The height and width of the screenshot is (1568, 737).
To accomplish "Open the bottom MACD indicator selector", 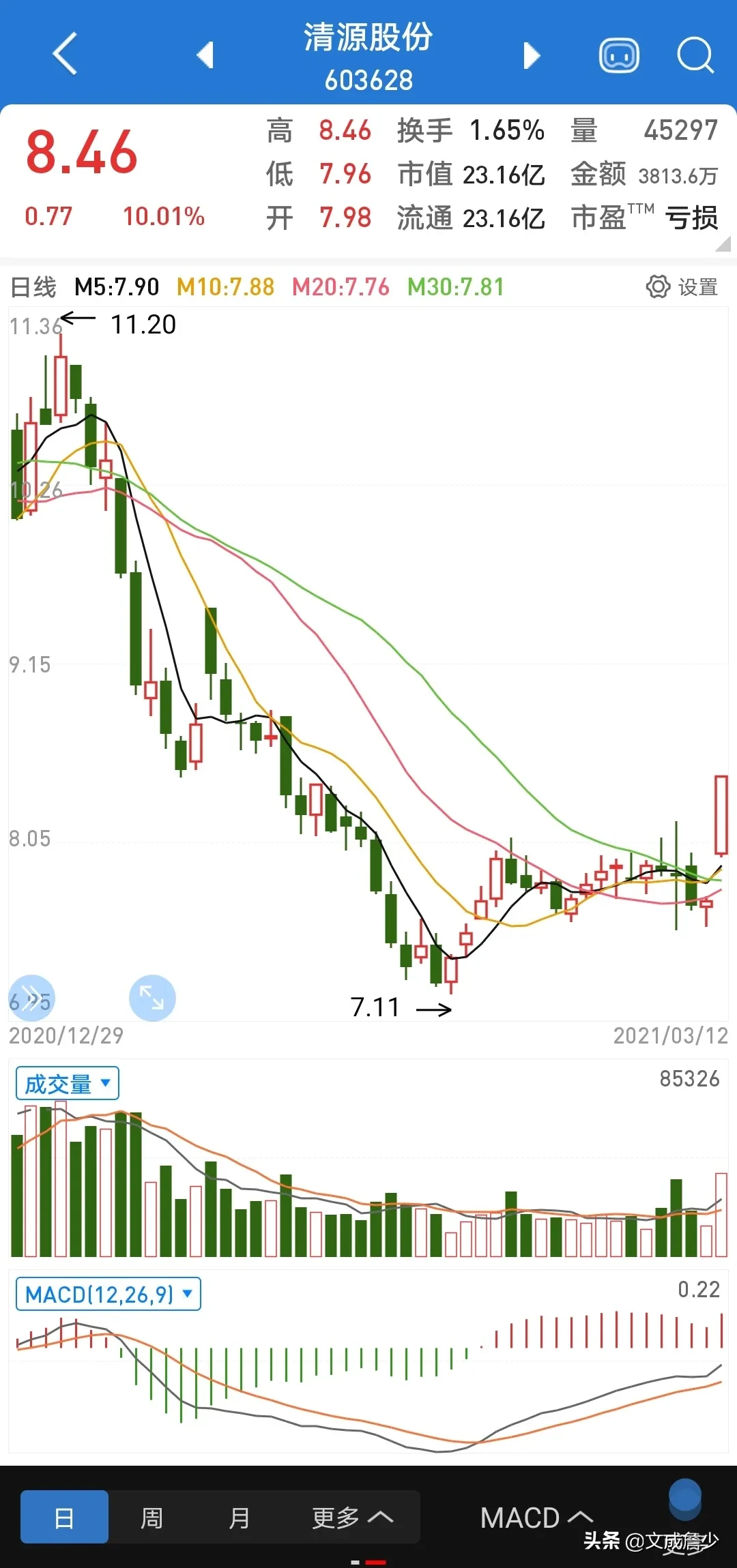I will point(536,1517).
